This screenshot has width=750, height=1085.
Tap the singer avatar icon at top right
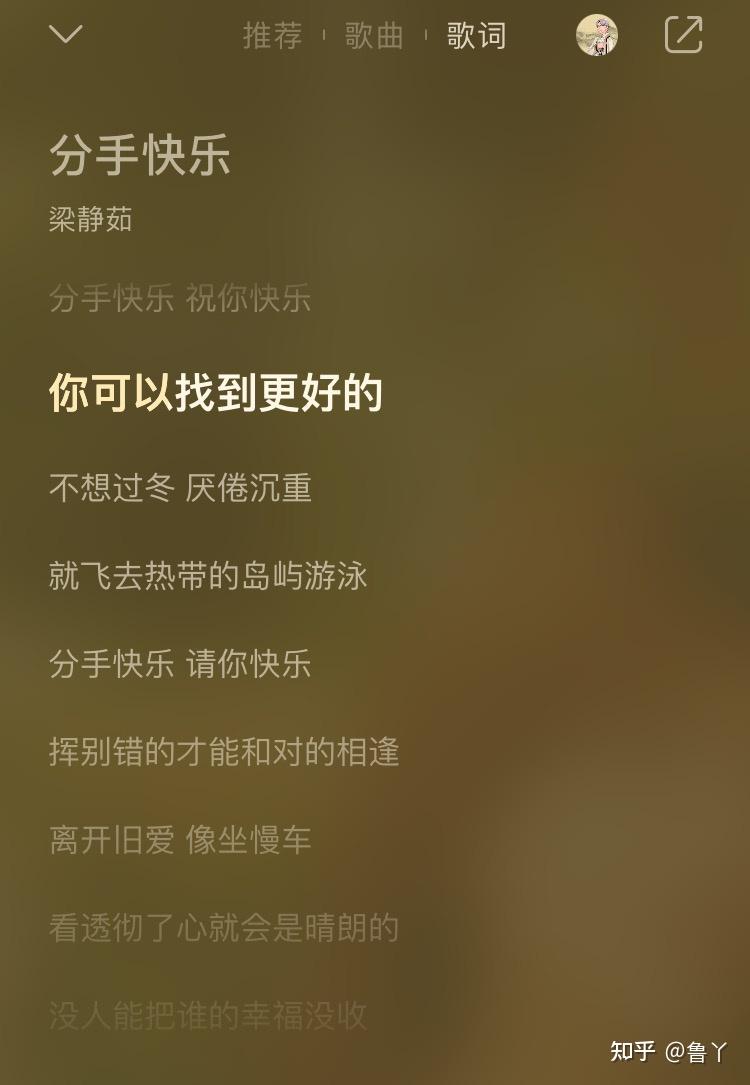coord(598,35)
